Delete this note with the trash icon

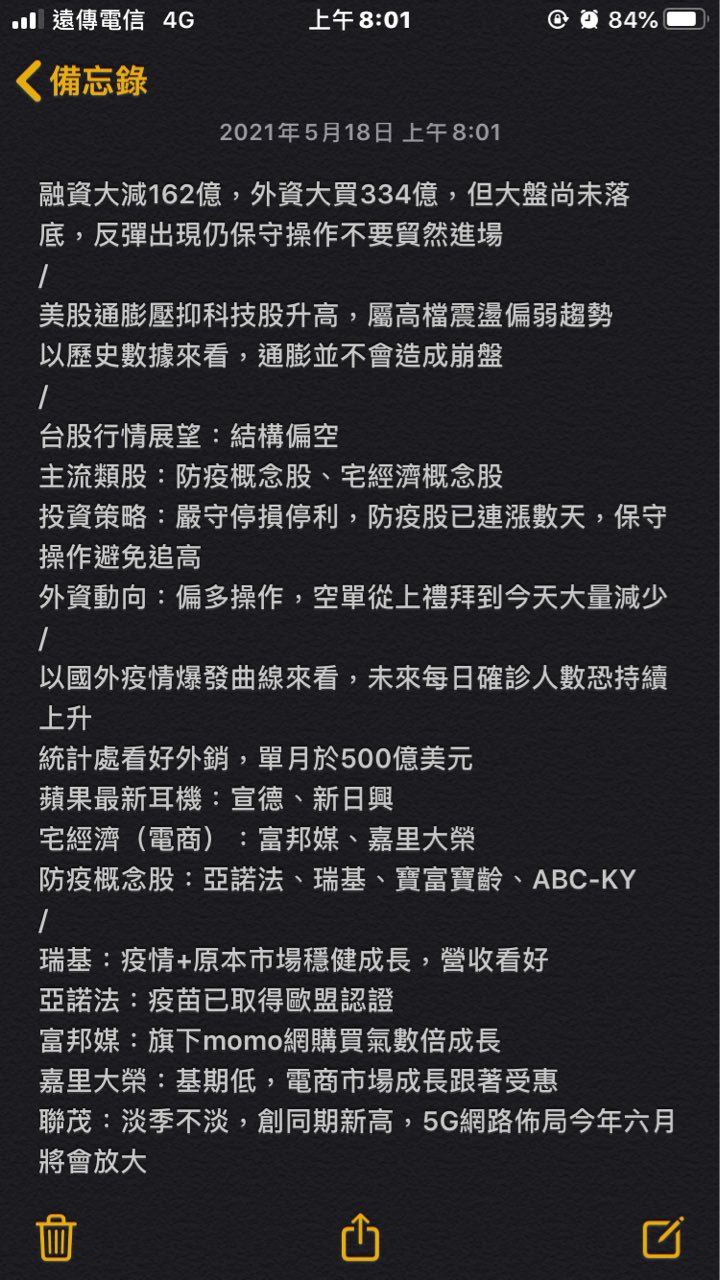tap(56, 1238)
